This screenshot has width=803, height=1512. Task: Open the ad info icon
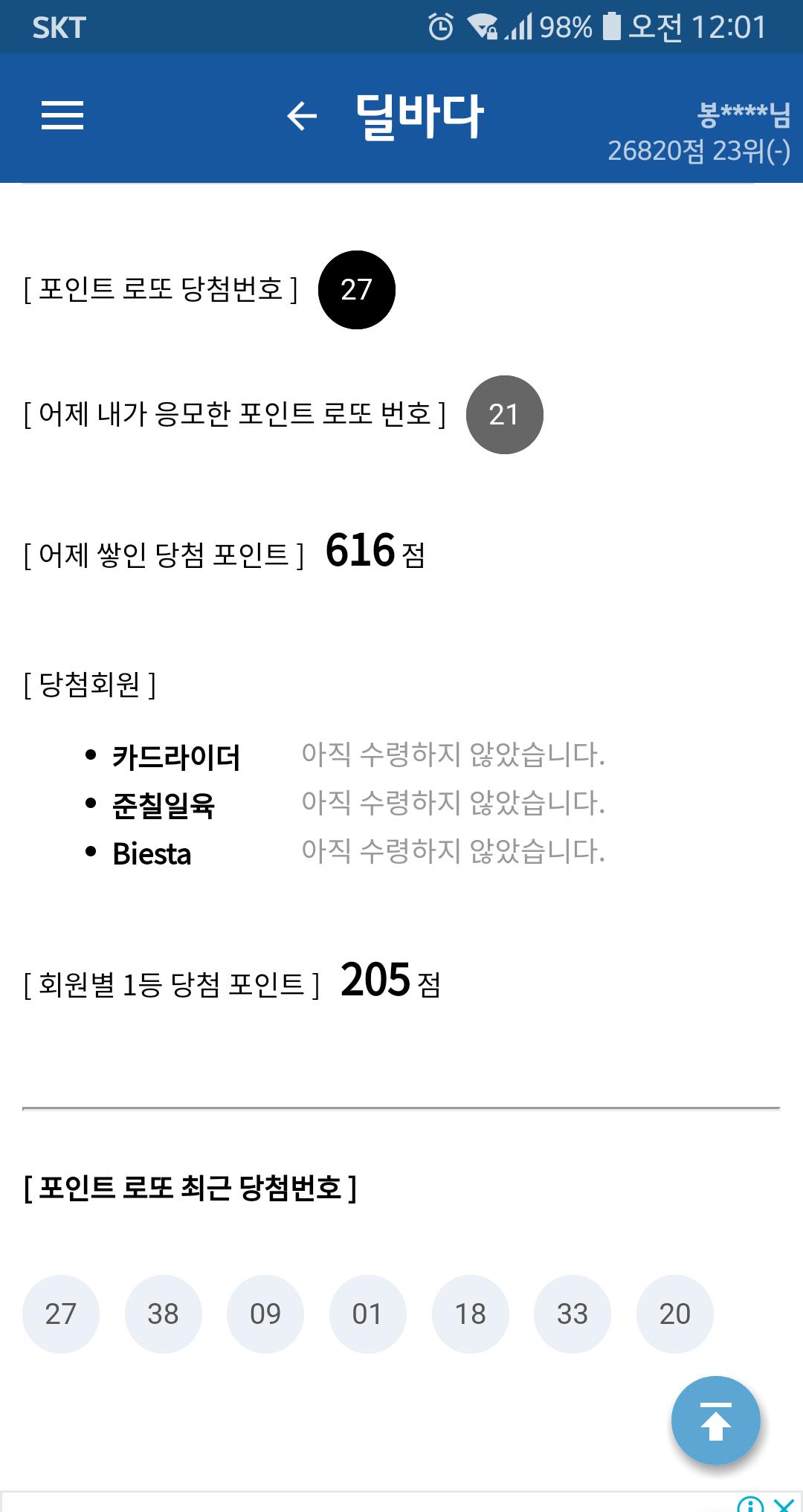(x=751, y=1505)
